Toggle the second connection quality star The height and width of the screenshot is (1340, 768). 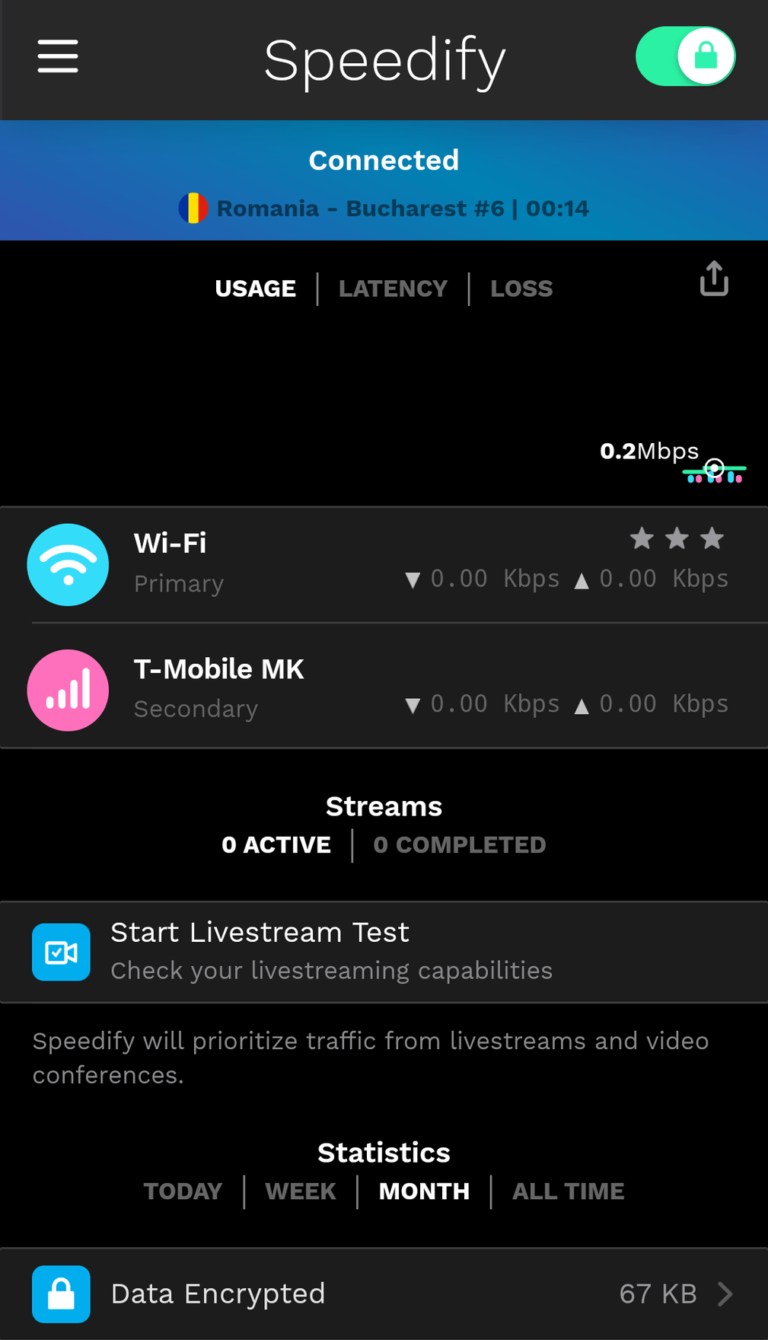[x=676, y=538]
